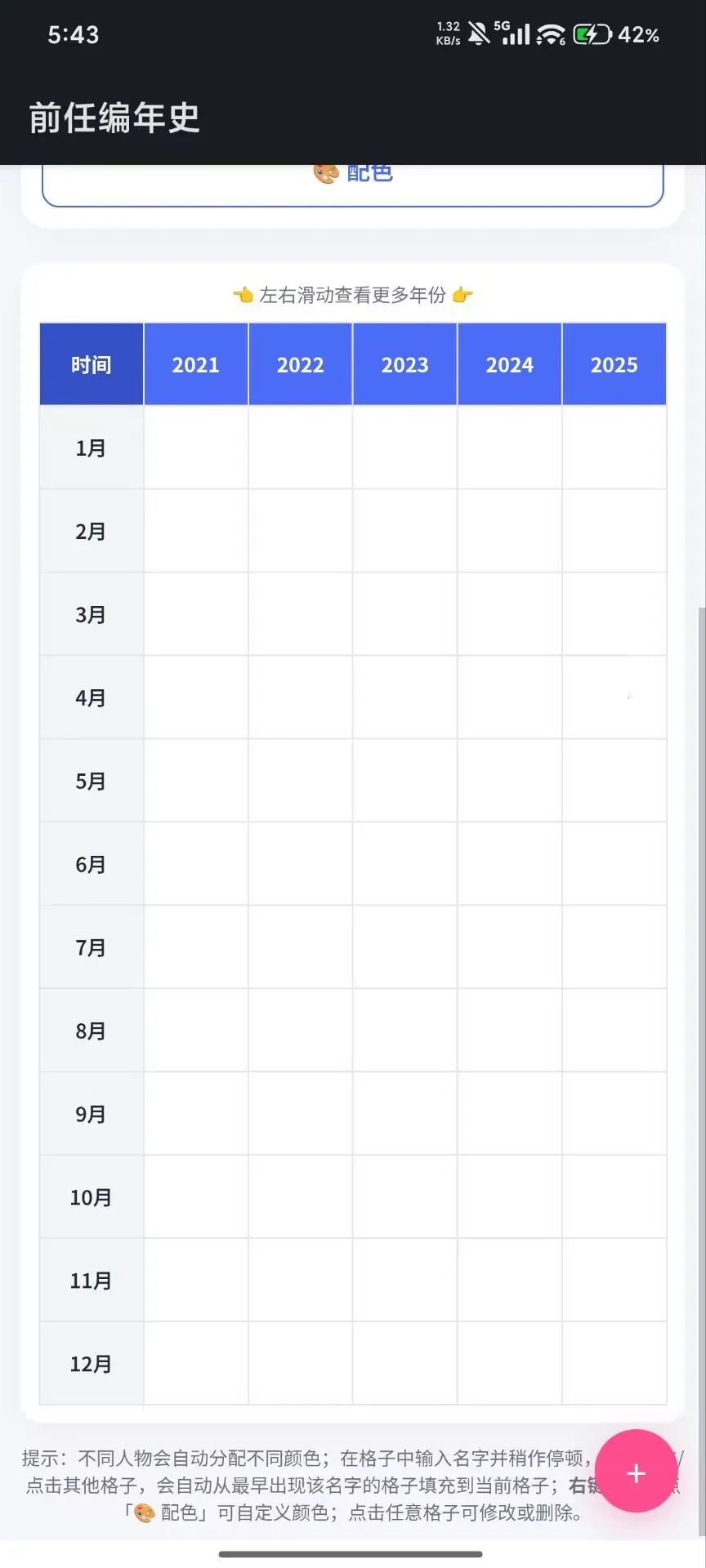Select the 2021 December cell
The height and width of the screenshot is (1568, 706).
tap(196, 1364)
